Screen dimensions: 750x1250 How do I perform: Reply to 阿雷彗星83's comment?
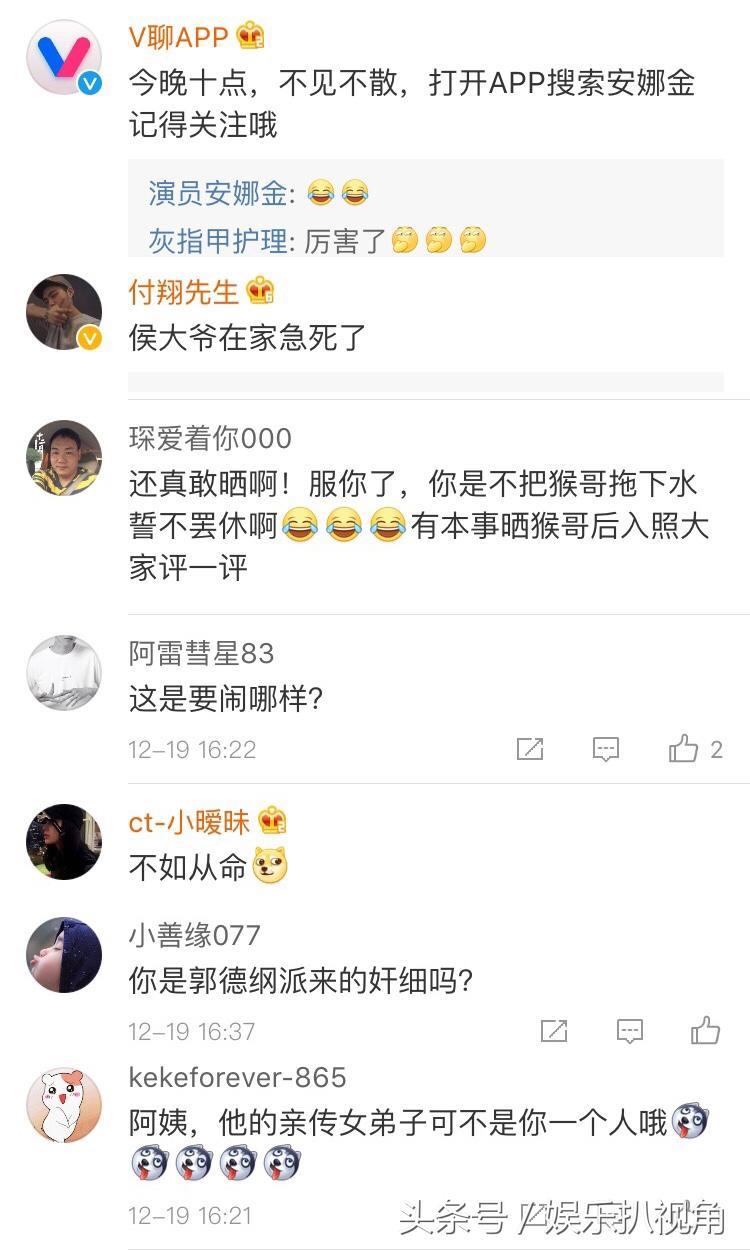pos(606,749)
